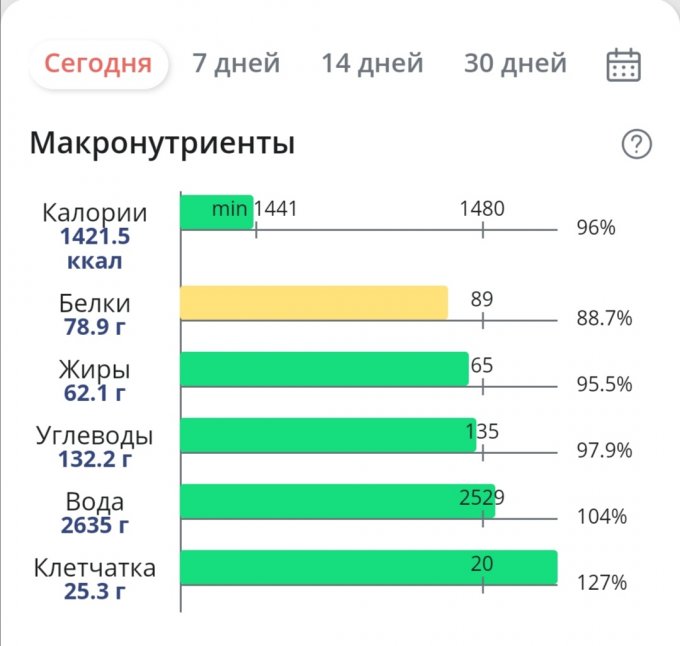This screenshot has width=680, height=646.
Task: Open the calendar date picker
Action: click(624, 65)
